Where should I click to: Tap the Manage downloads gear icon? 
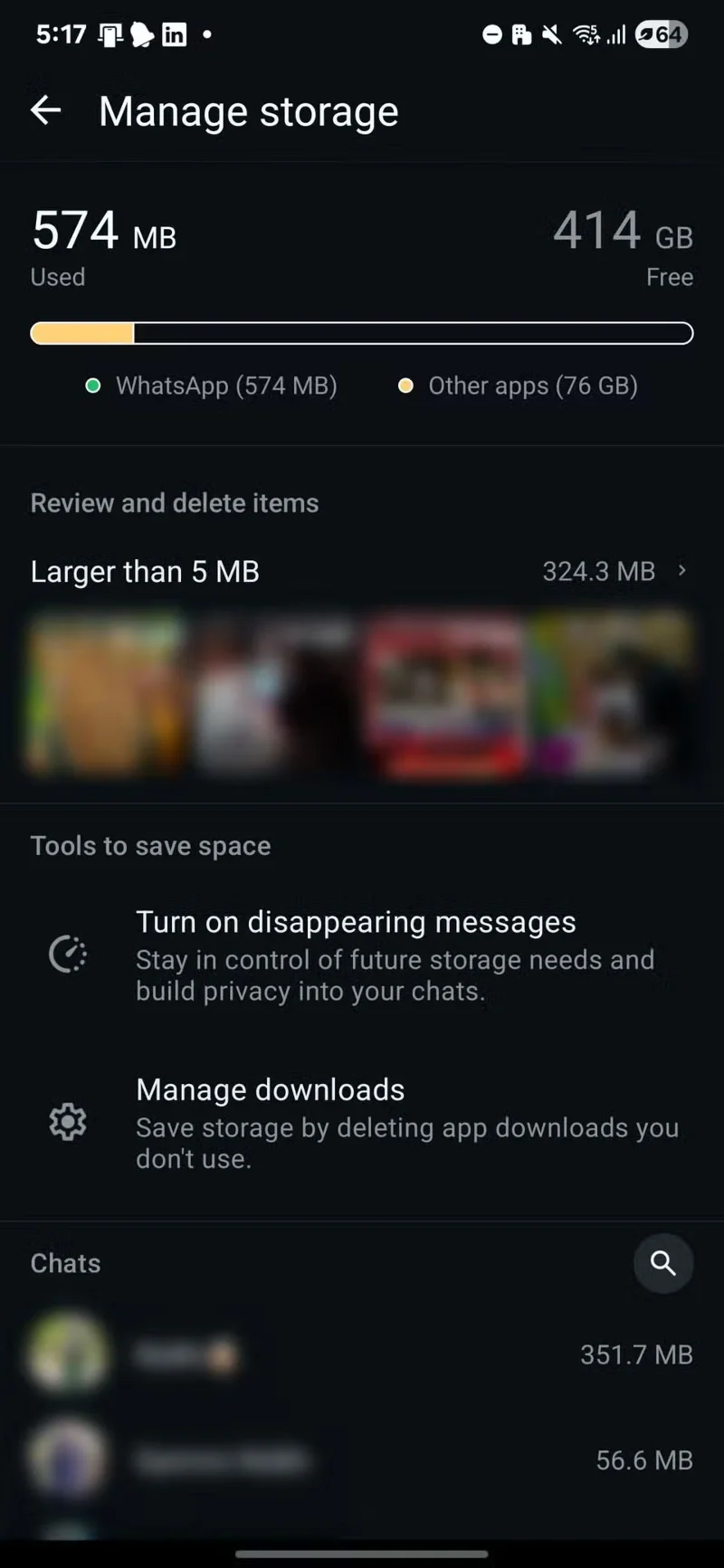68,1121
